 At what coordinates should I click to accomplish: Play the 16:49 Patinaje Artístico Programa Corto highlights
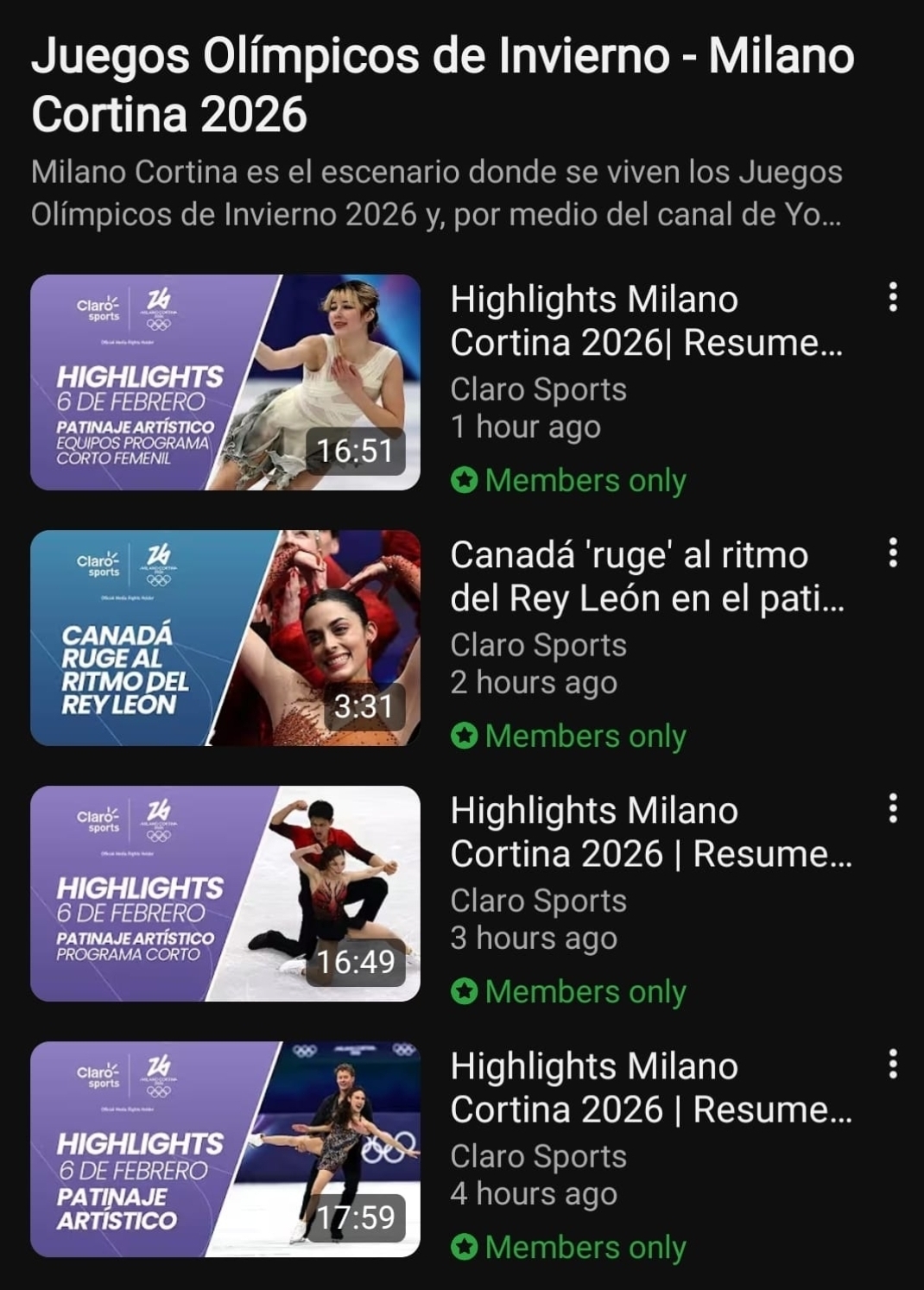(x=225, y=894)
